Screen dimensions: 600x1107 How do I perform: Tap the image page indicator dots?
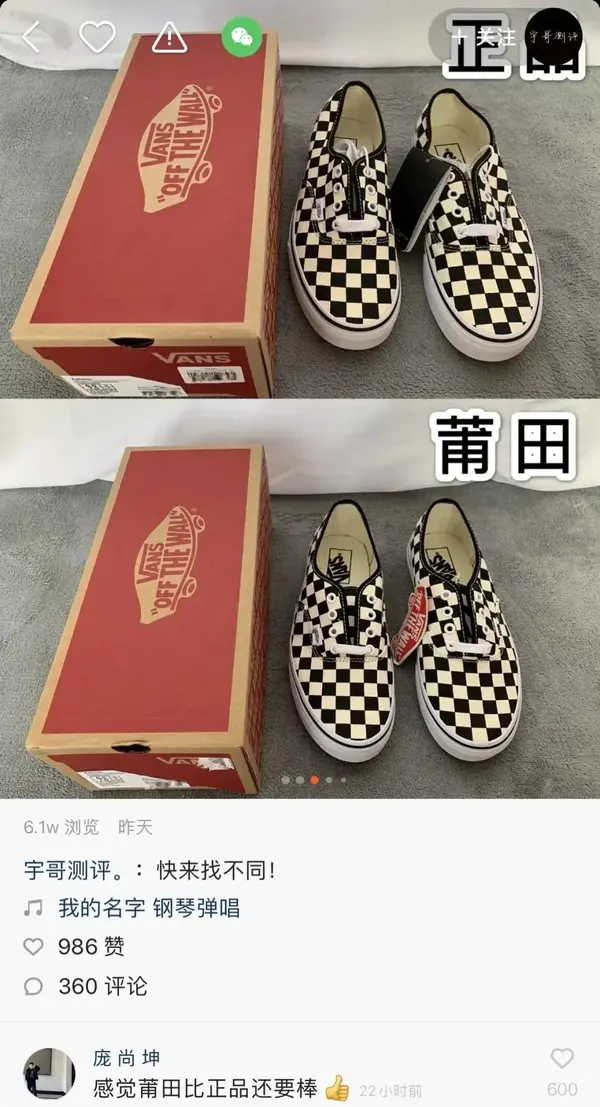pos(314,779)
